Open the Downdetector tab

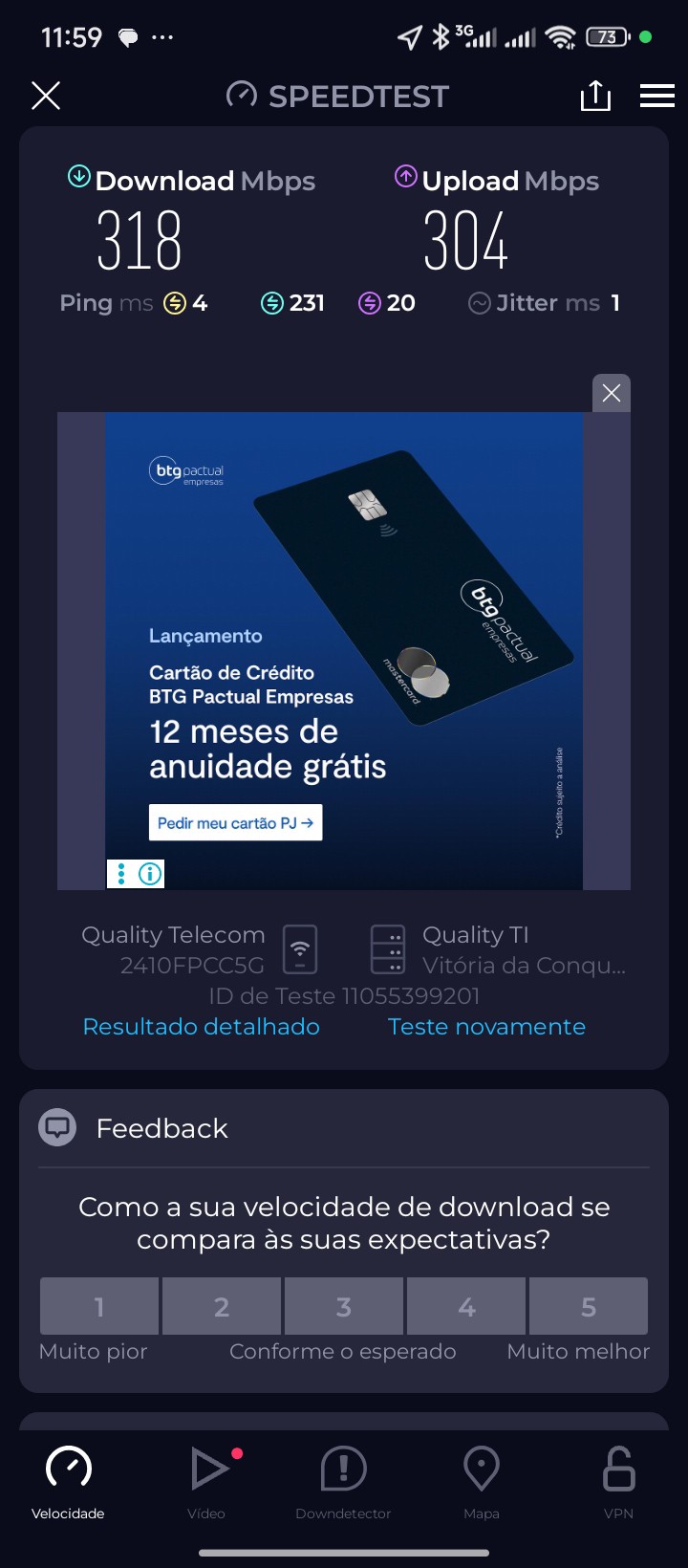pyautogui.click(x=343, y=1480)
